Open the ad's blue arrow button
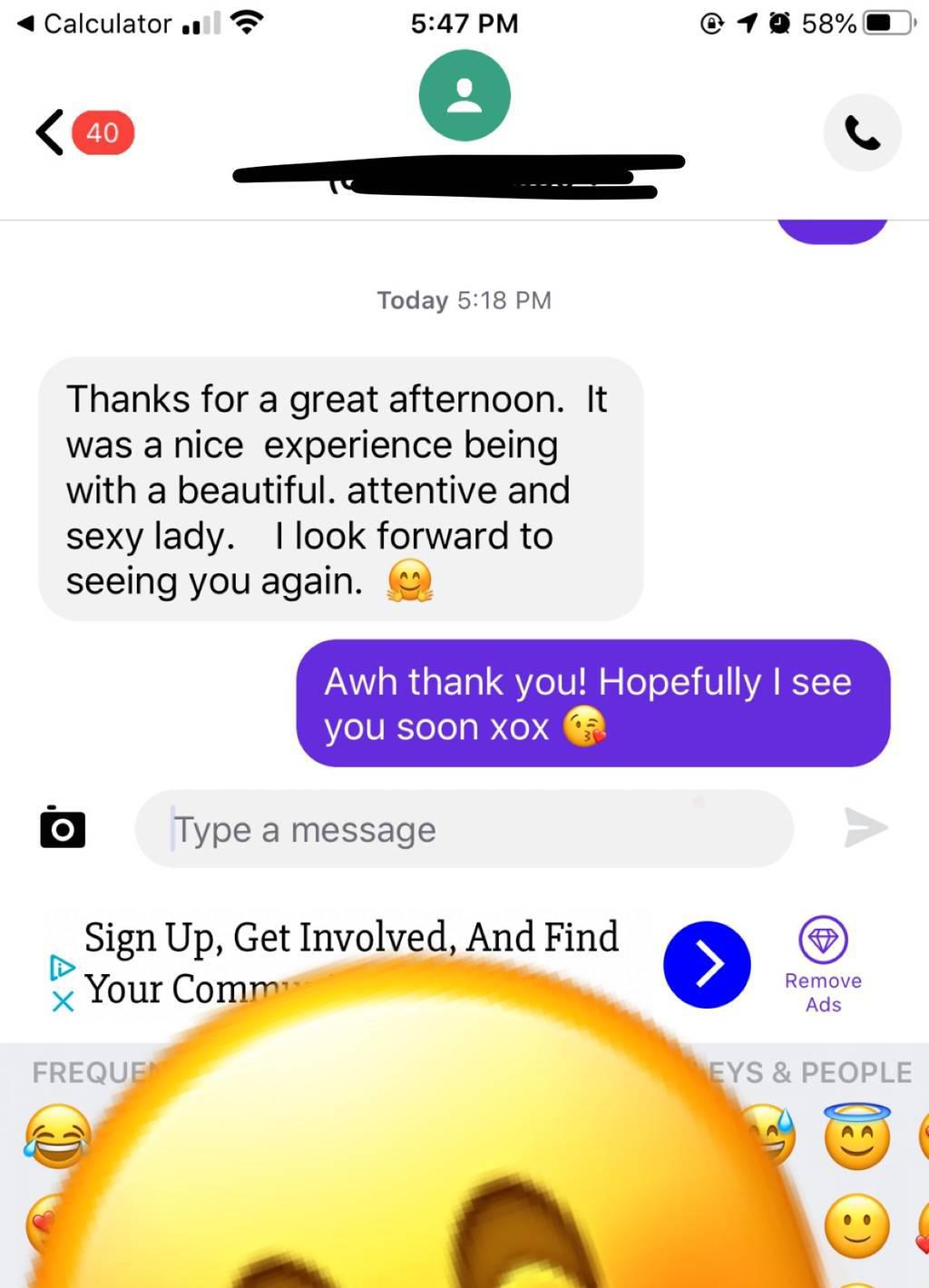The height and width of the screenshot is (1288, 929). pos(707,964)
